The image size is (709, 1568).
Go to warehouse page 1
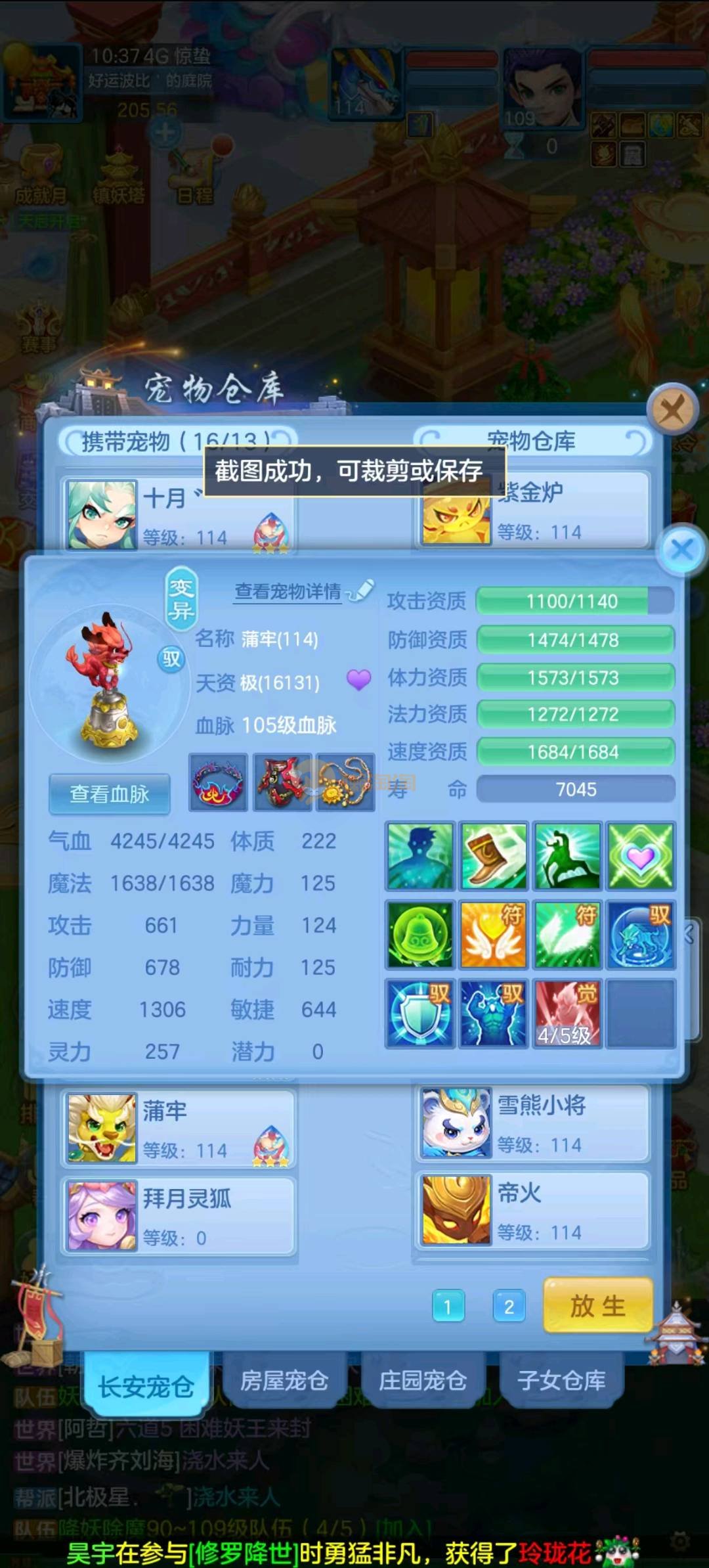click(x=448, y=1307)
